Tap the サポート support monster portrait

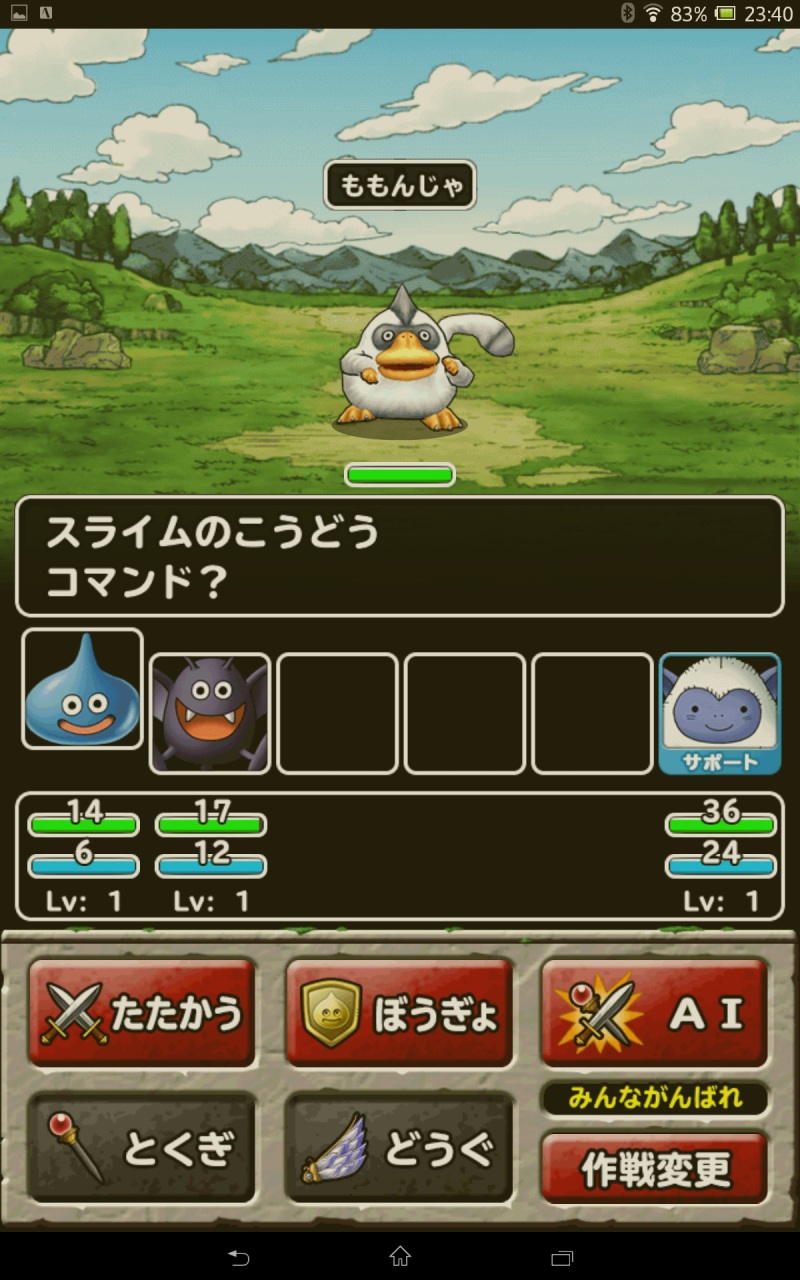click(720, 714)
